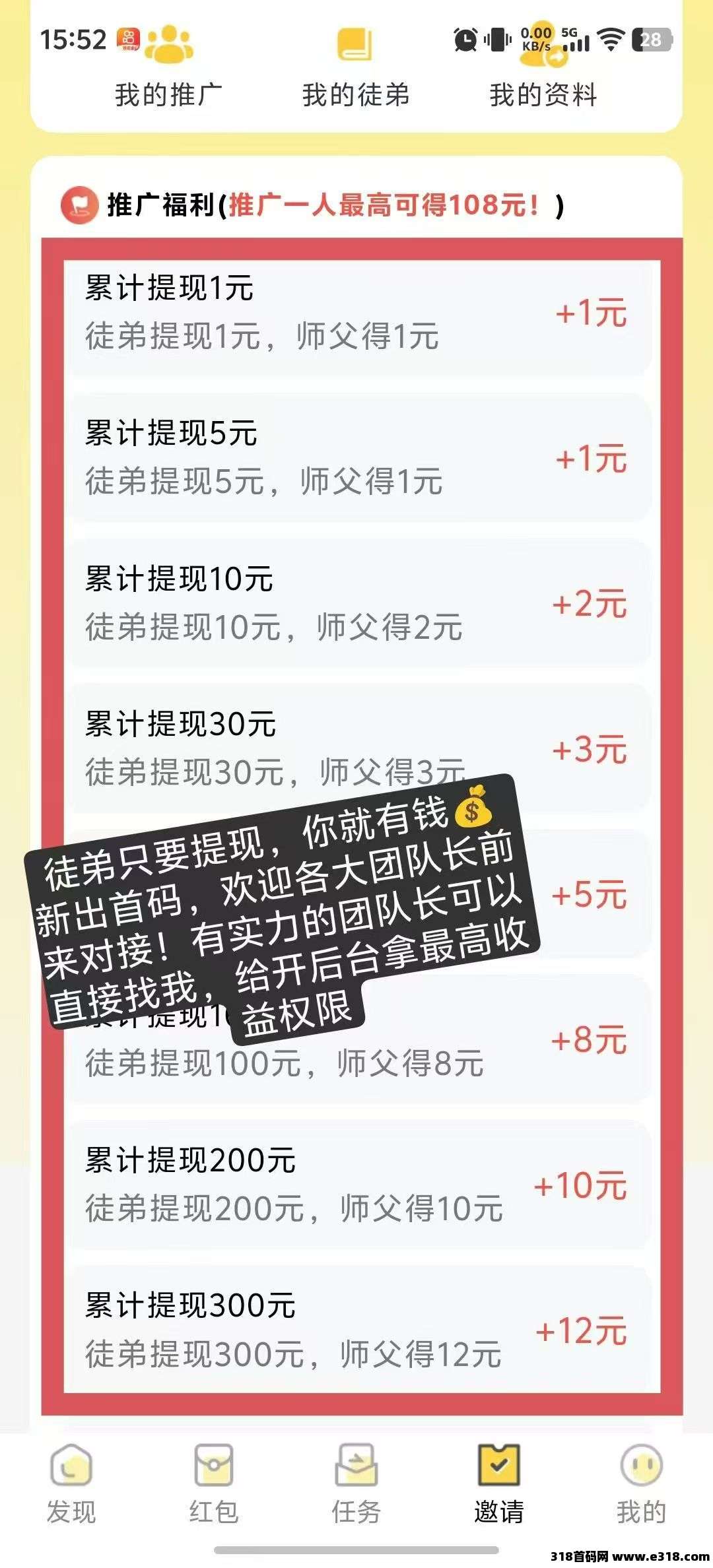Select the 邀请 tab
Viewport: 713px width, 1568px height.
pyautogui.click(x=499, y=1485)
